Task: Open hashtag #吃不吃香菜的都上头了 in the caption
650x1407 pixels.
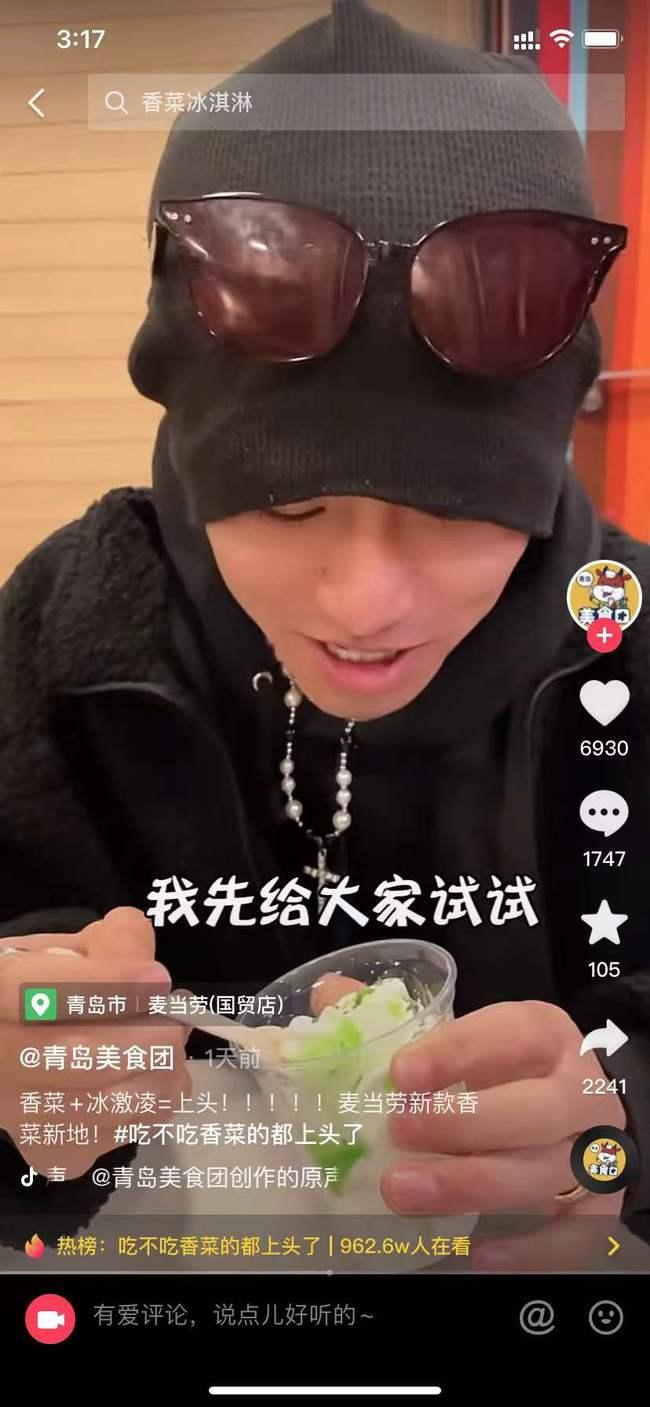Action: 238,1135
